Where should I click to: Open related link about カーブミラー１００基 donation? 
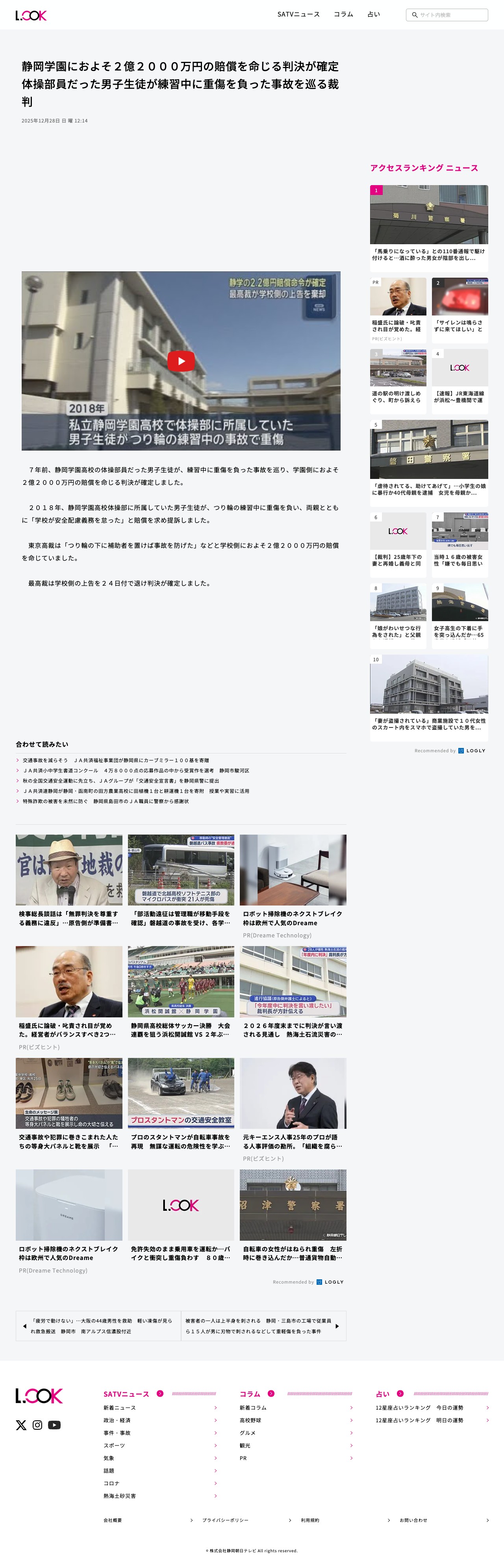tap(116, 760)
